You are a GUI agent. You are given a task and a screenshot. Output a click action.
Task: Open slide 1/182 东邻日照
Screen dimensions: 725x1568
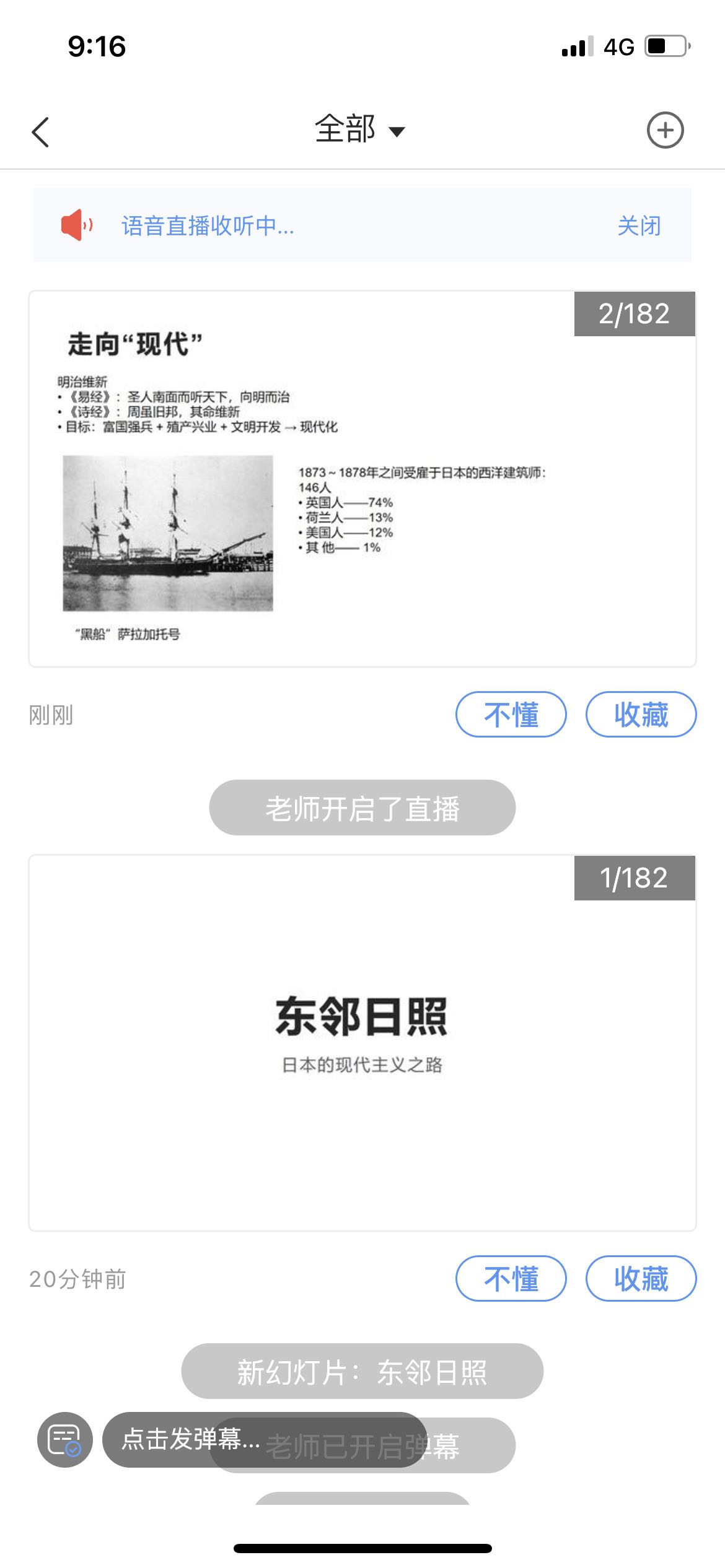click(x=362, y=1043)
